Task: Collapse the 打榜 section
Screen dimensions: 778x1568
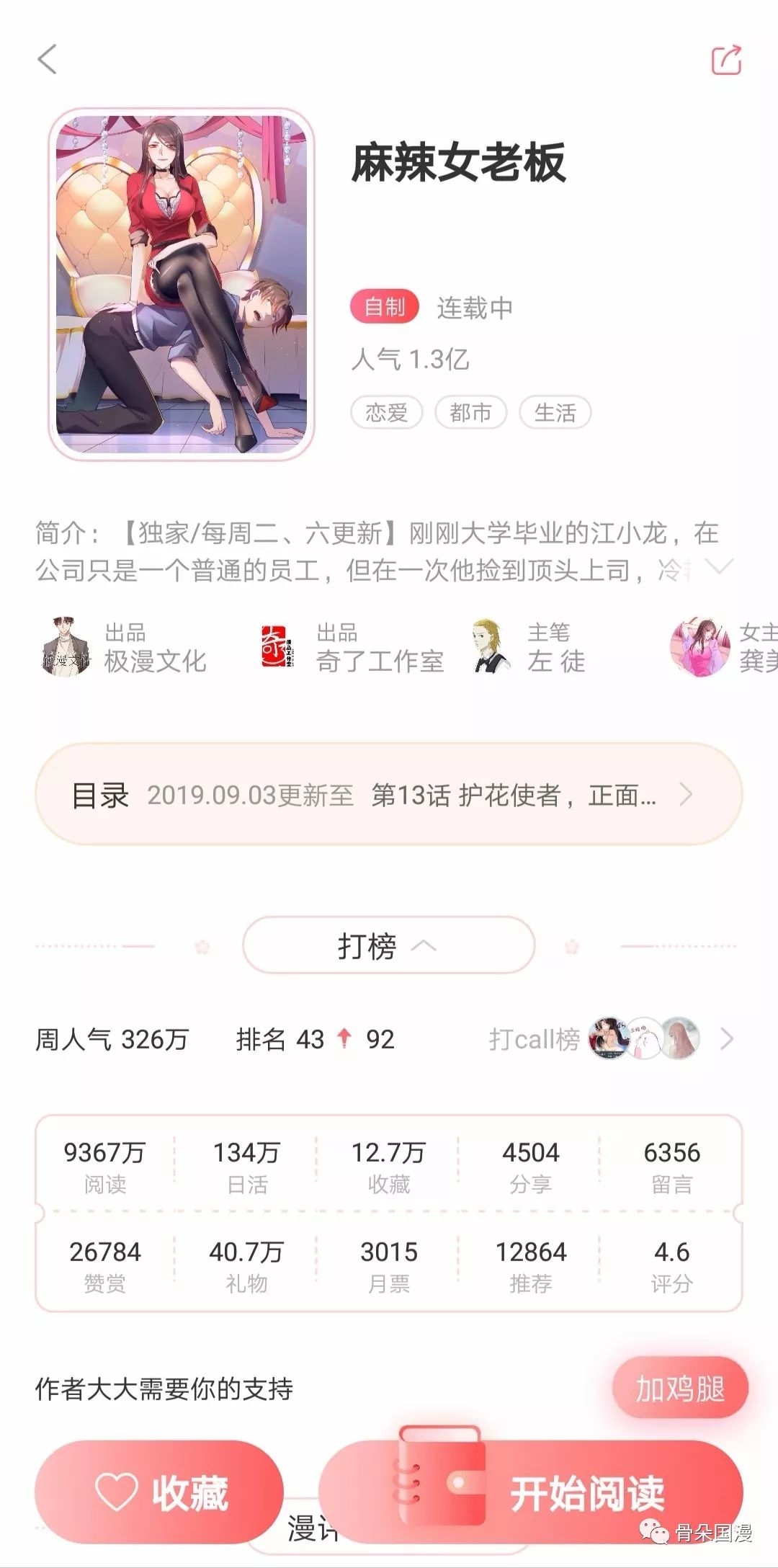Action: click(x=388, y=946)
